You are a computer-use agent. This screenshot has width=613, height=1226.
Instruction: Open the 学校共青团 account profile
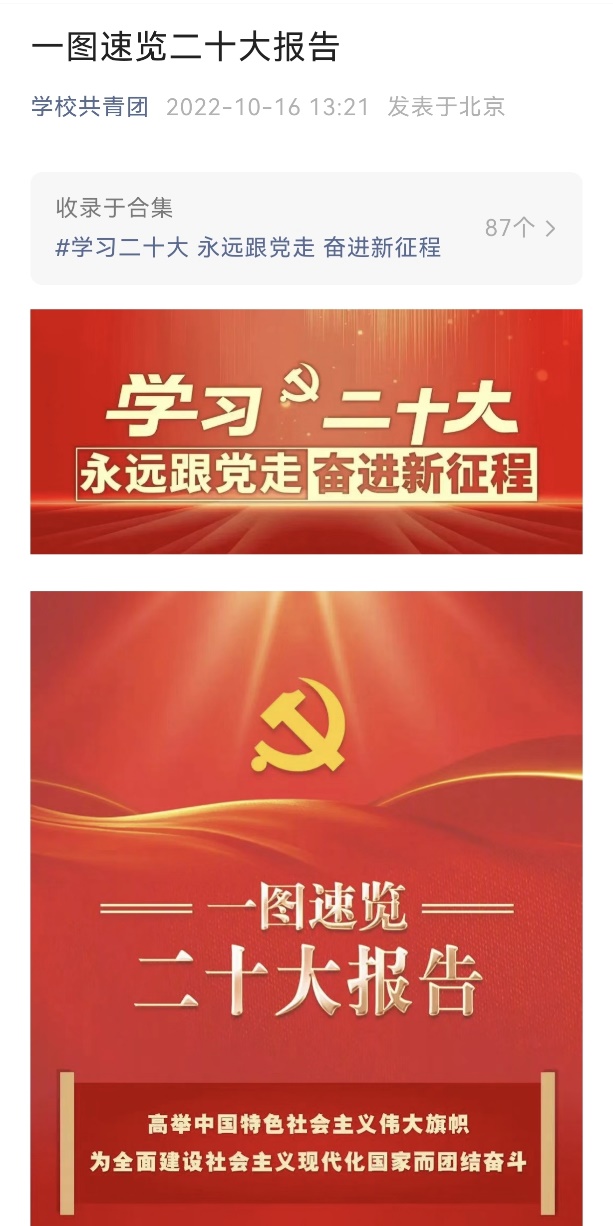90,107
